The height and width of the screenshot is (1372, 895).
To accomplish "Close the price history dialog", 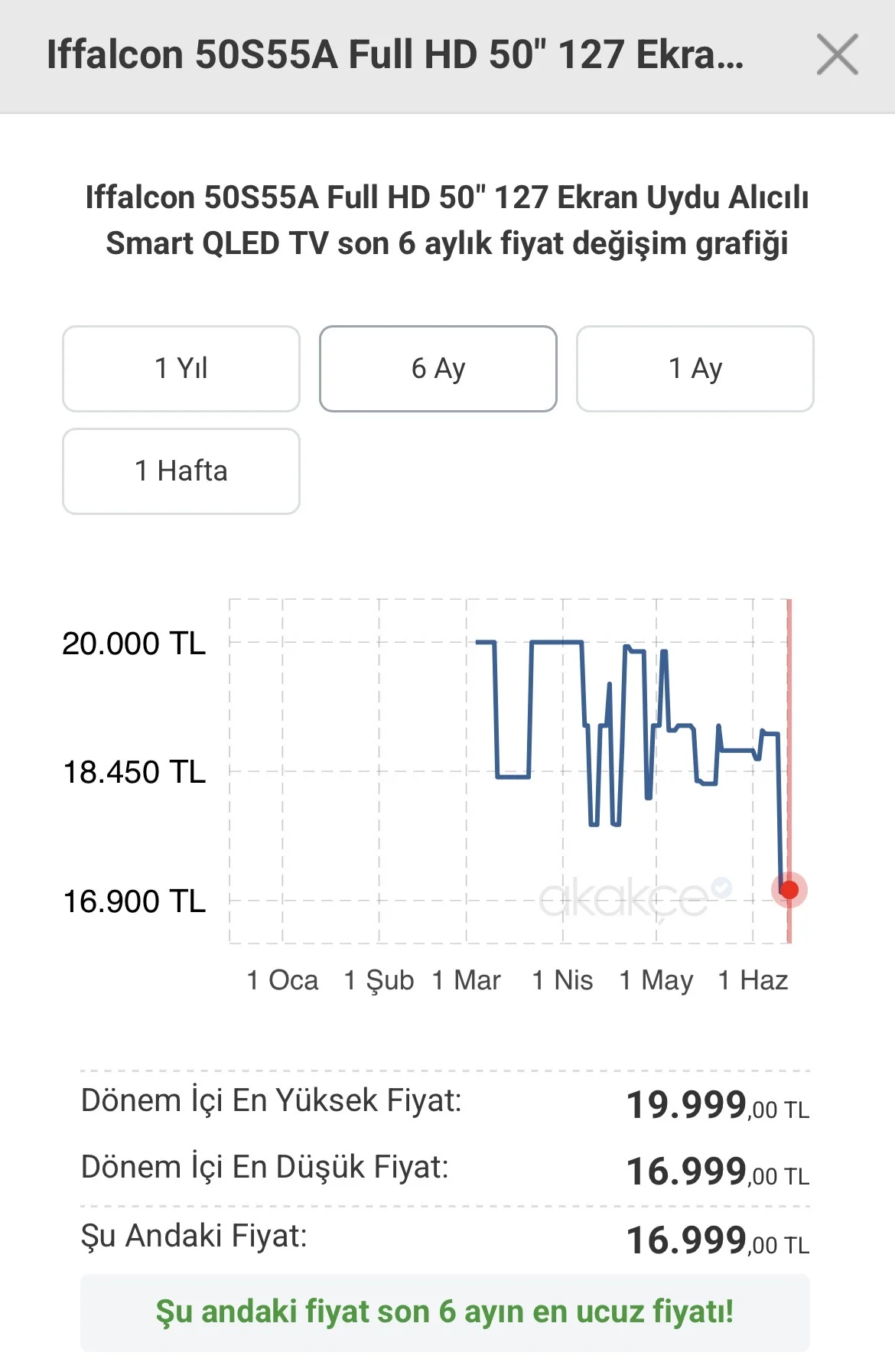I will (x=837, y=54).
